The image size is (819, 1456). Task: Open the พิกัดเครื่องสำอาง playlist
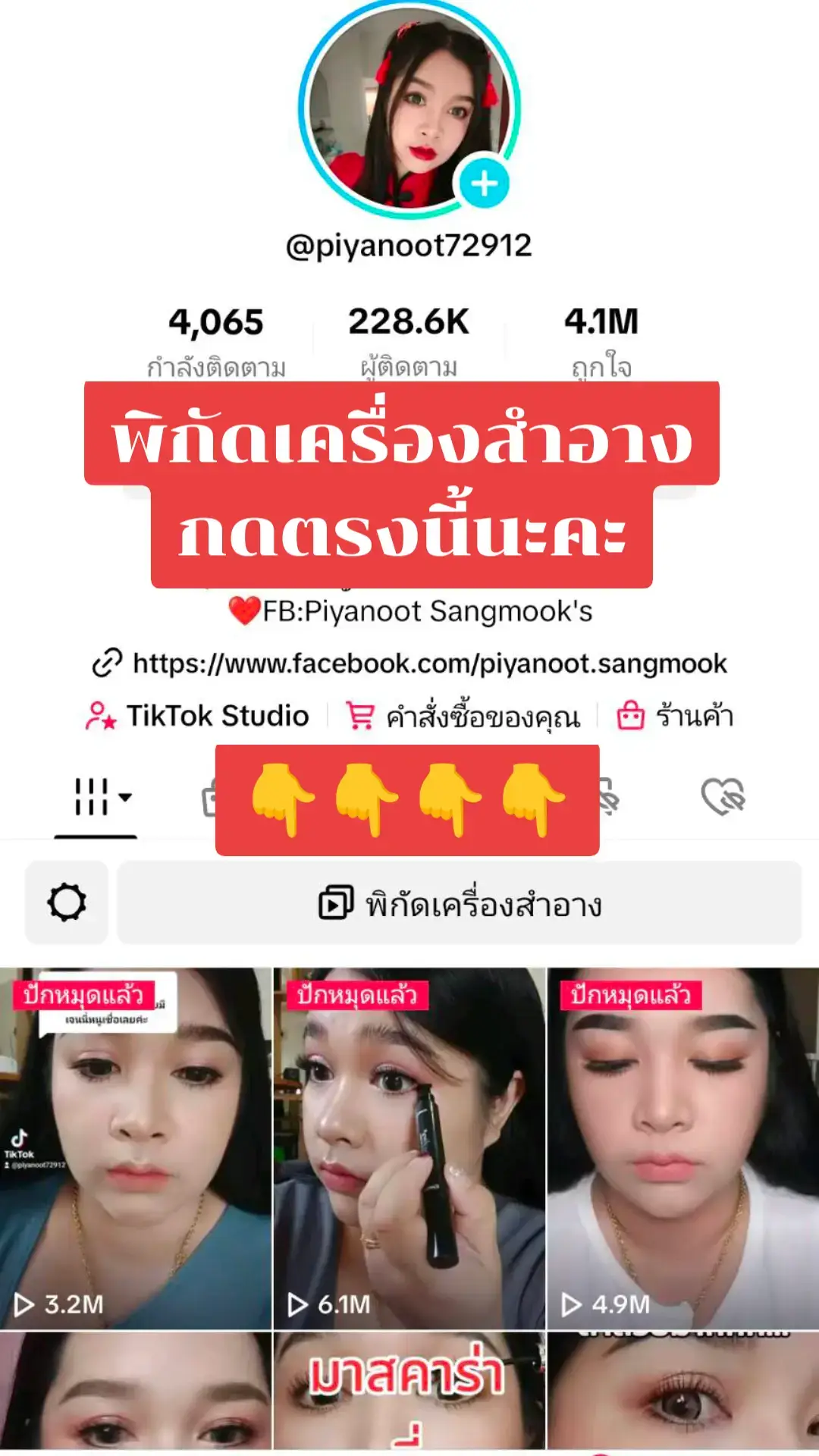(460, 902)
